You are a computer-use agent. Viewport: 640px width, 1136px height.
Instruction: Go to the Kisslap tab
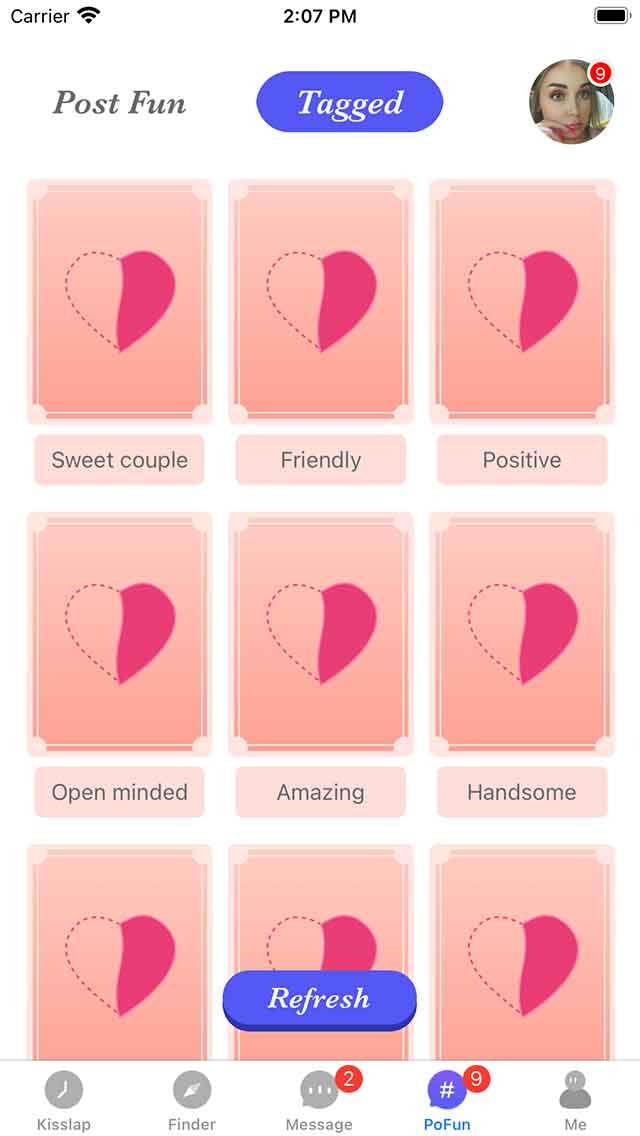click(64, 1099)
